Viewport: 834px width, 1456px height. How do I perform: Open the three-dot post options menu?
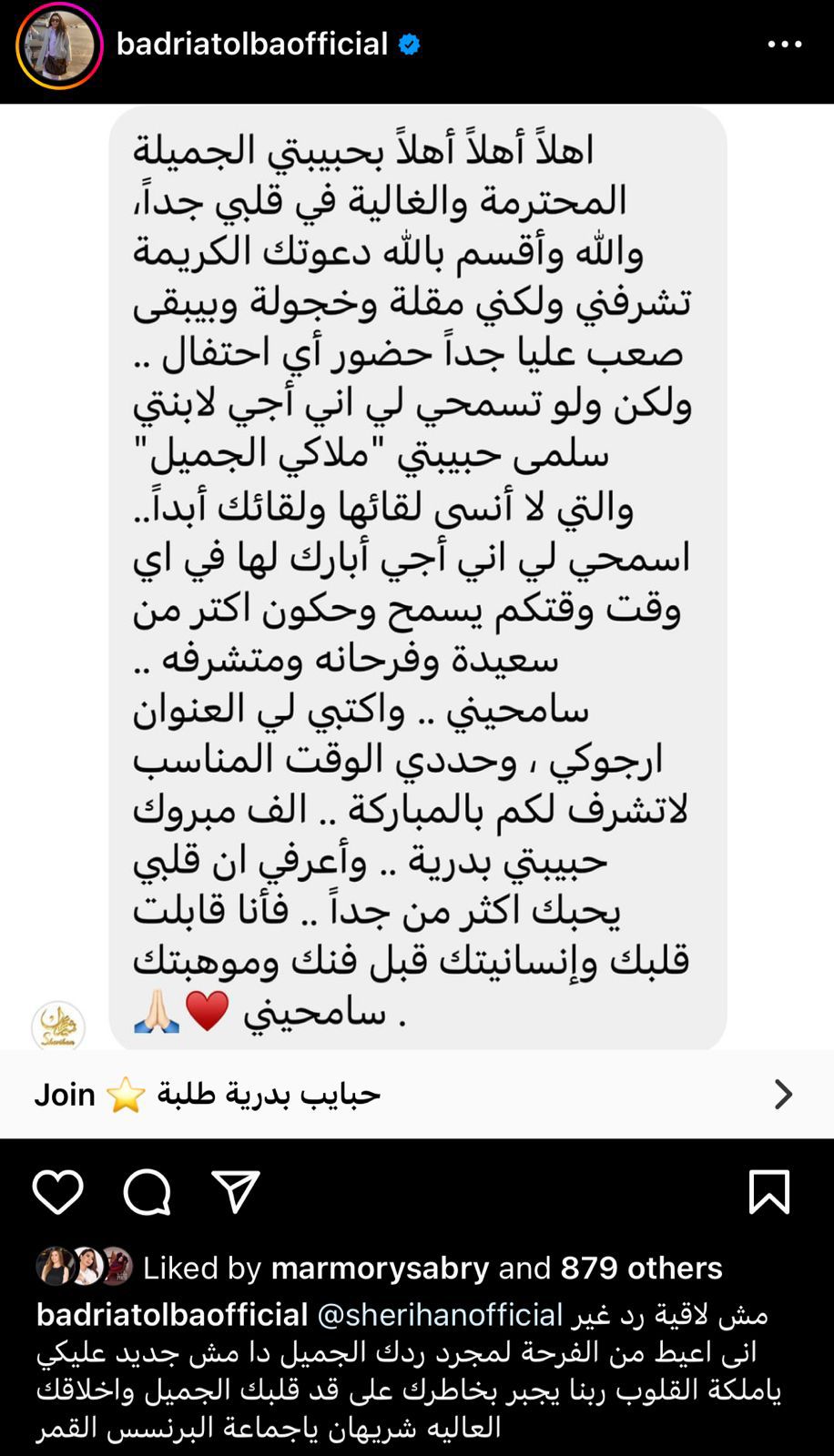tap(784, 44)
